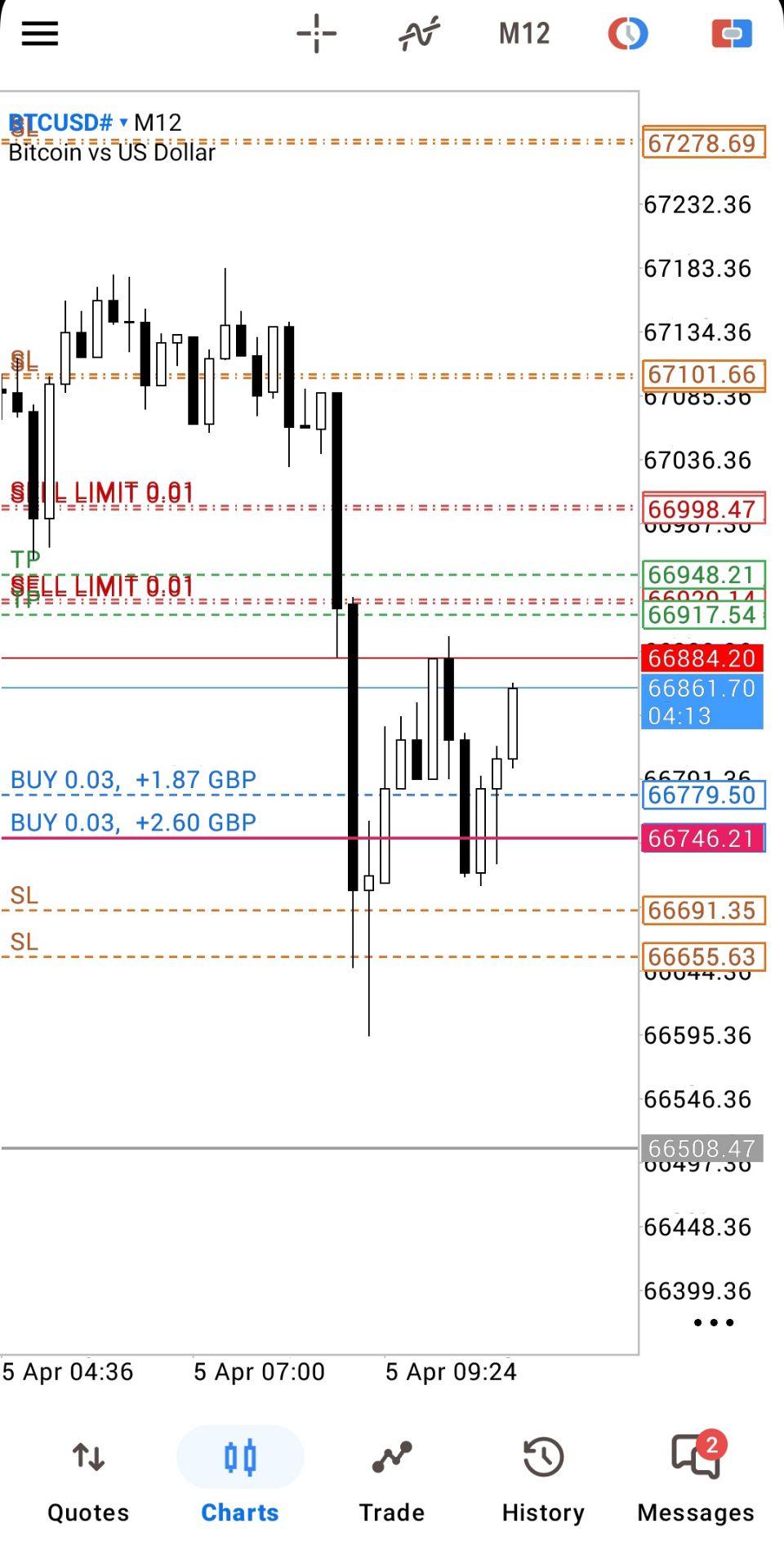Change the M12 timeframe
The width and height of the screenshot is (784, 1568).
524,34
